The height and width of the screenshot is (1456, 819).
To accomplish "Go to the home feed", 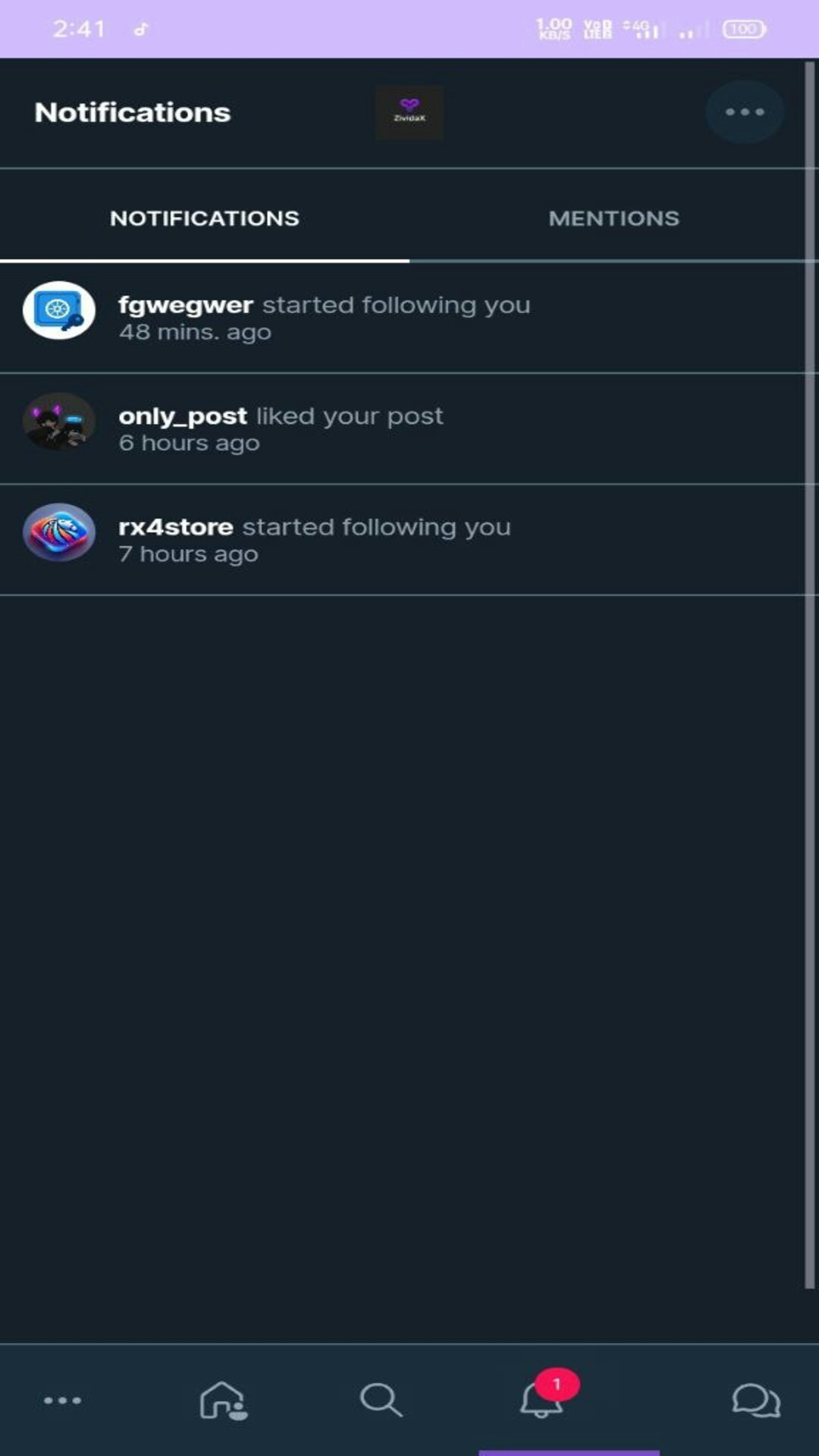I will click(224, 1400).
